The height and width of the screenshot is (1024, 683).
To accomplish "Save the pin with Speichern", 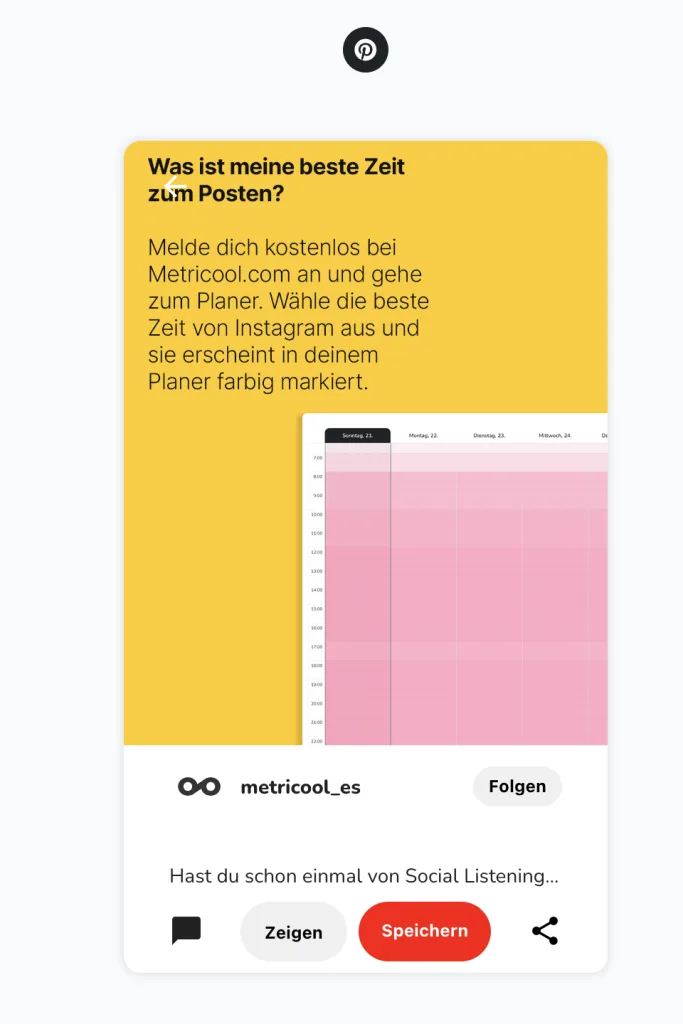I will (424, 931).
